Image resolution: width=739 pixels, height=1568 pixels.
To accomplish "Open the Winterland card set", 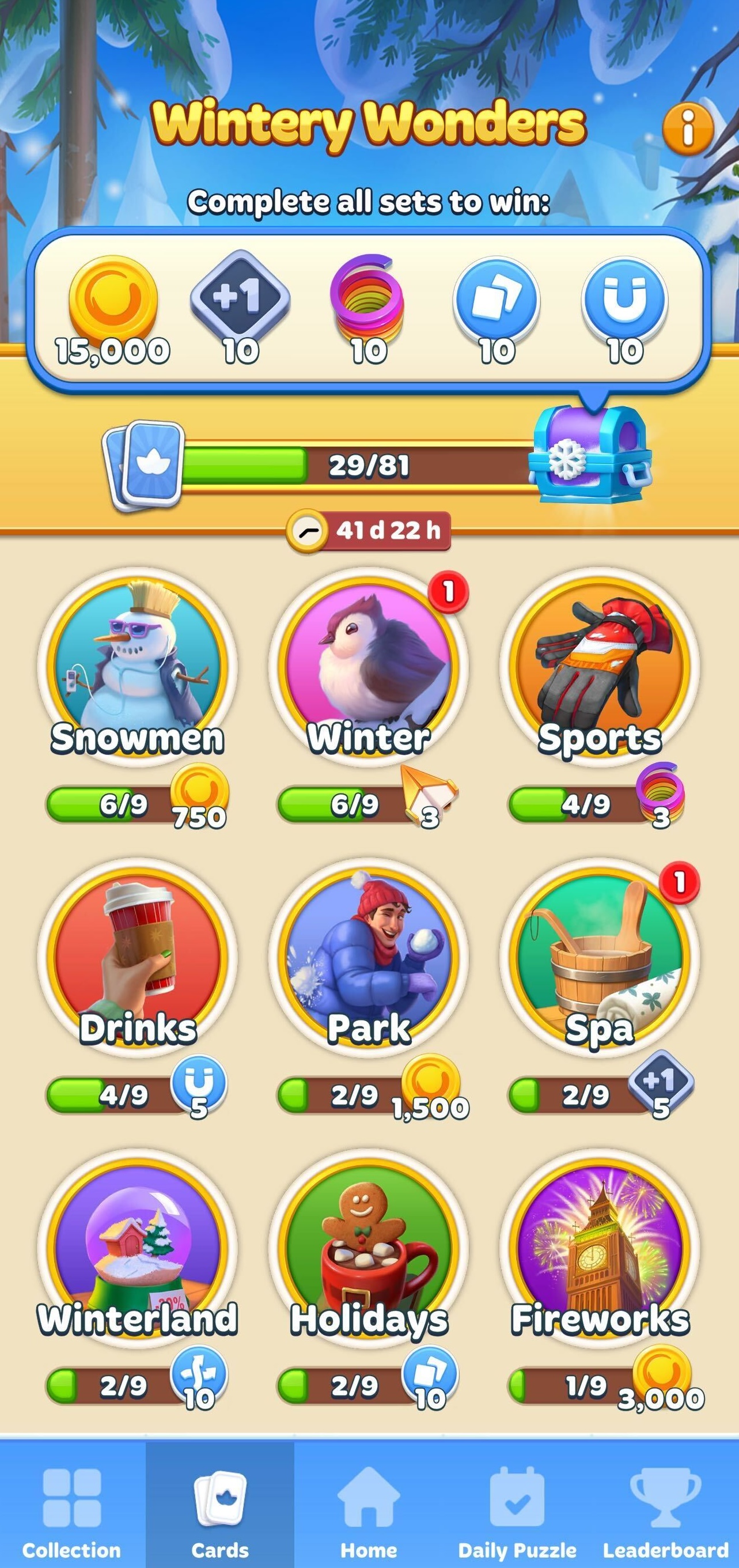I will pos(138,1248).
